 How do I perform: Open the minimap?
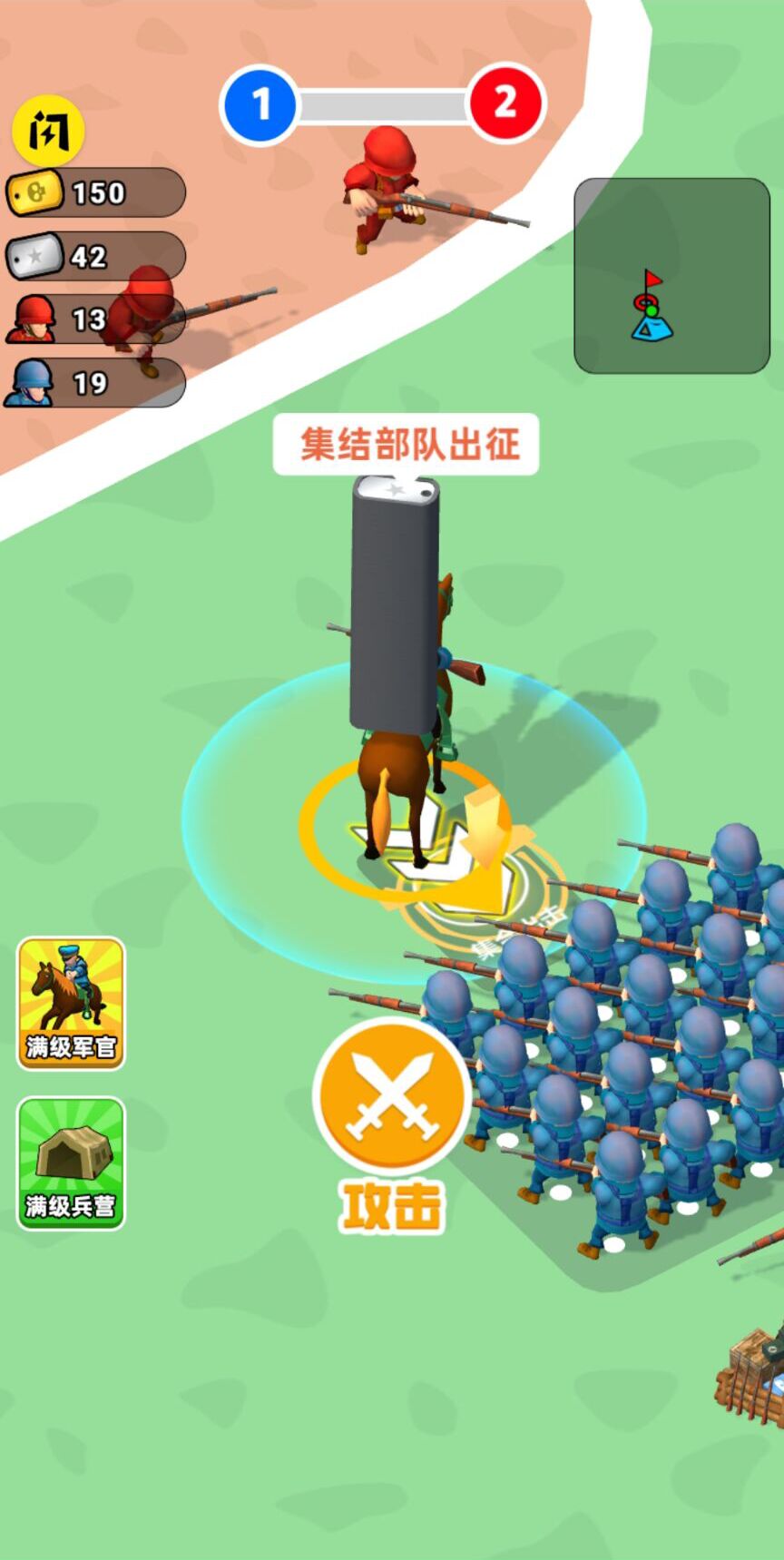coord(671,275)
